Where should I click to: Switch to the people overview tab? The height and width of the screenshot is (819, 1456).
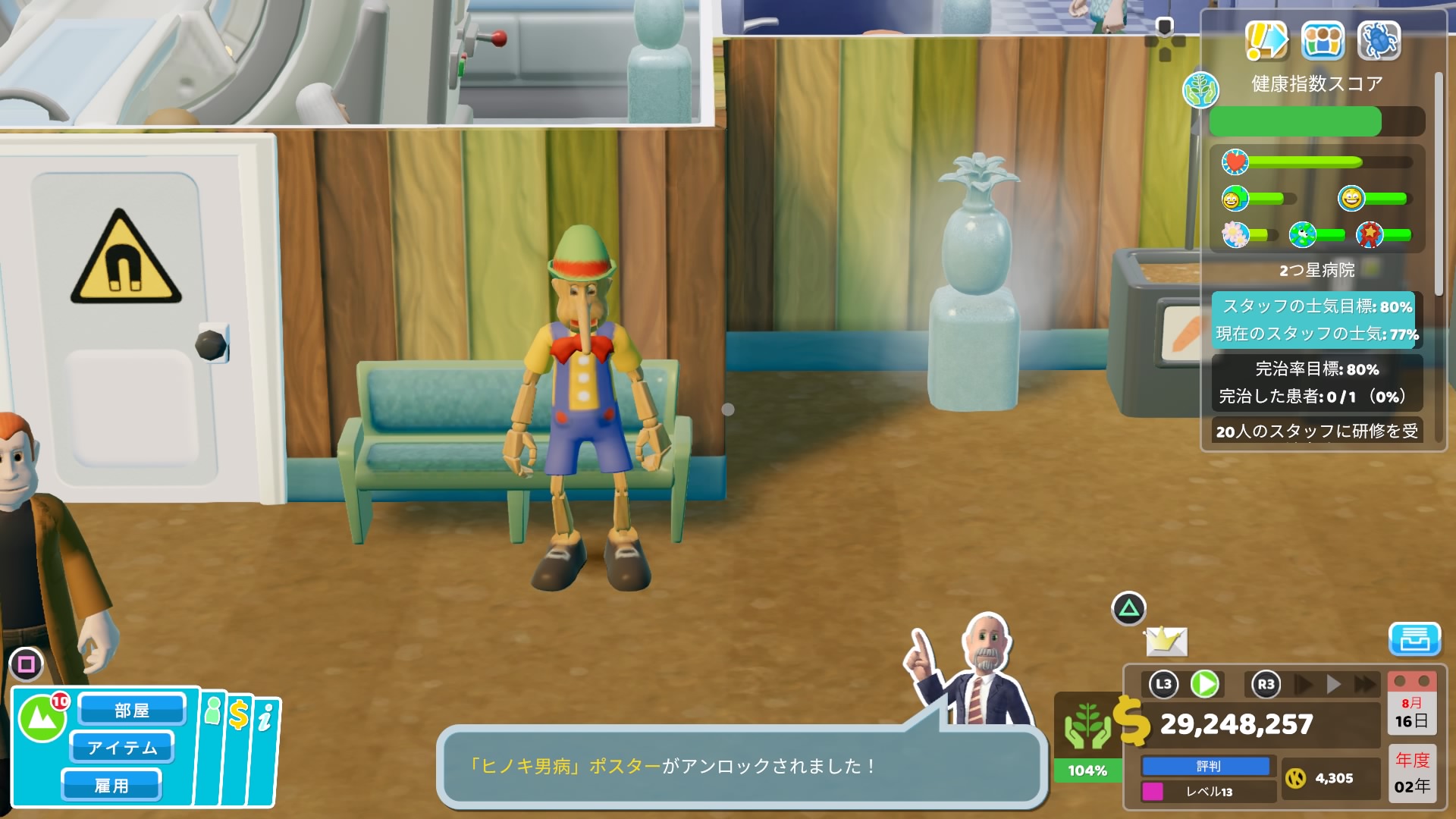pyautogui.click(x=1323, y=39)
